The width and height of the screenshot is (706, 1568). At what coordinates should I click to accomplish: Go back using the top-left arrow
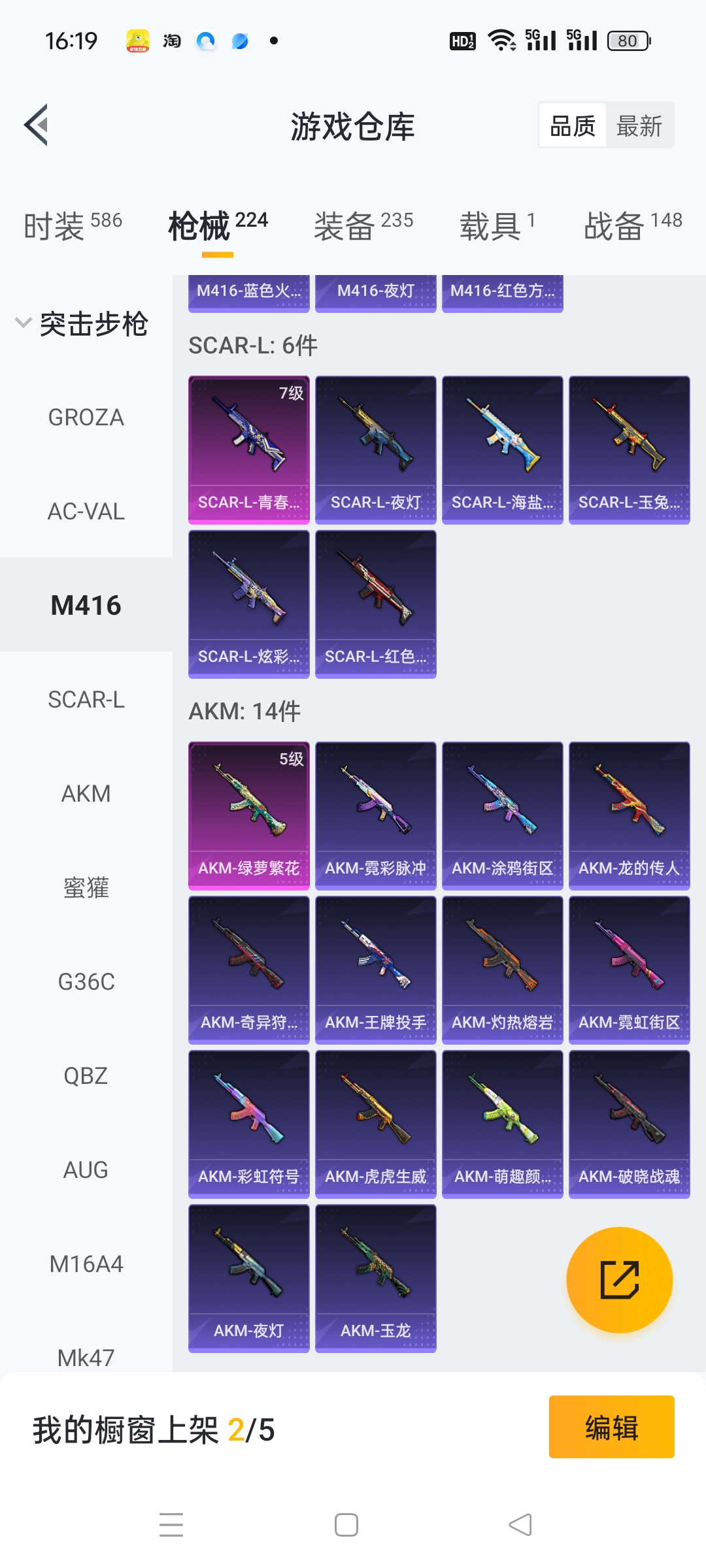coord(37,125)
